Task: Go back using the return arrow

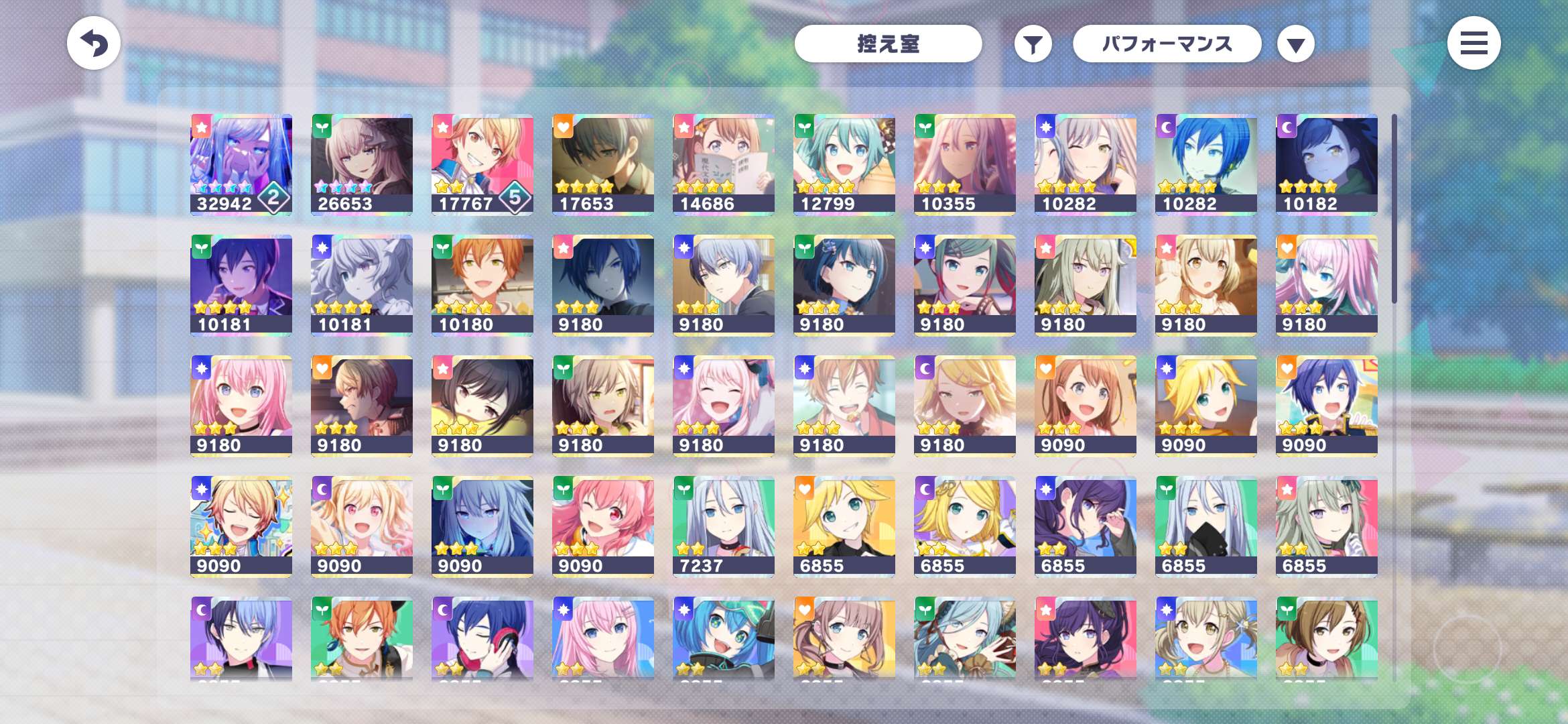Action: tap(94, 44)
